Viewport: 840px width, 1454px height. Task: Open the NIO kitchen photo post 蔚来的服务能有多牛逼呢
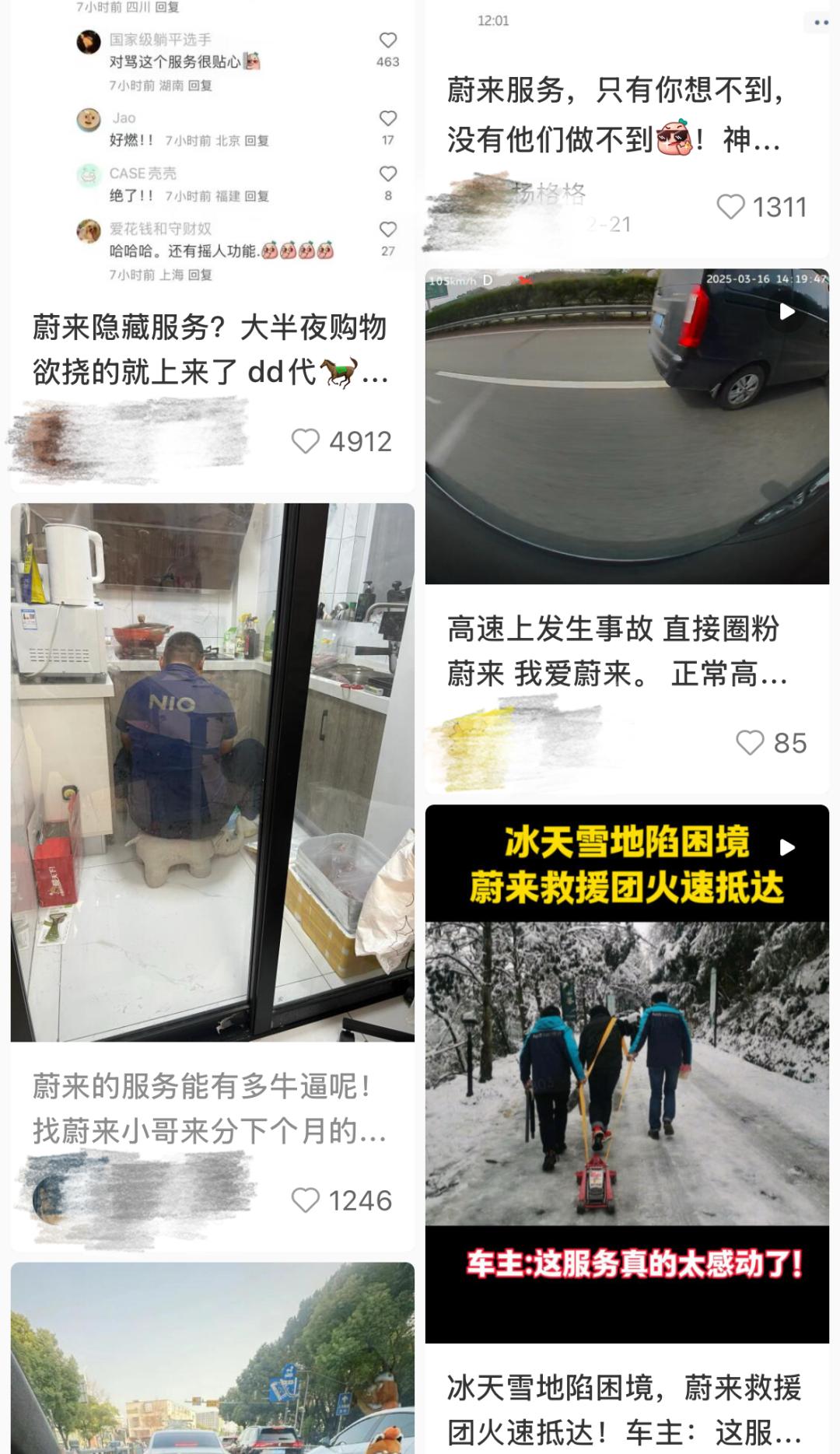point(212,772)
